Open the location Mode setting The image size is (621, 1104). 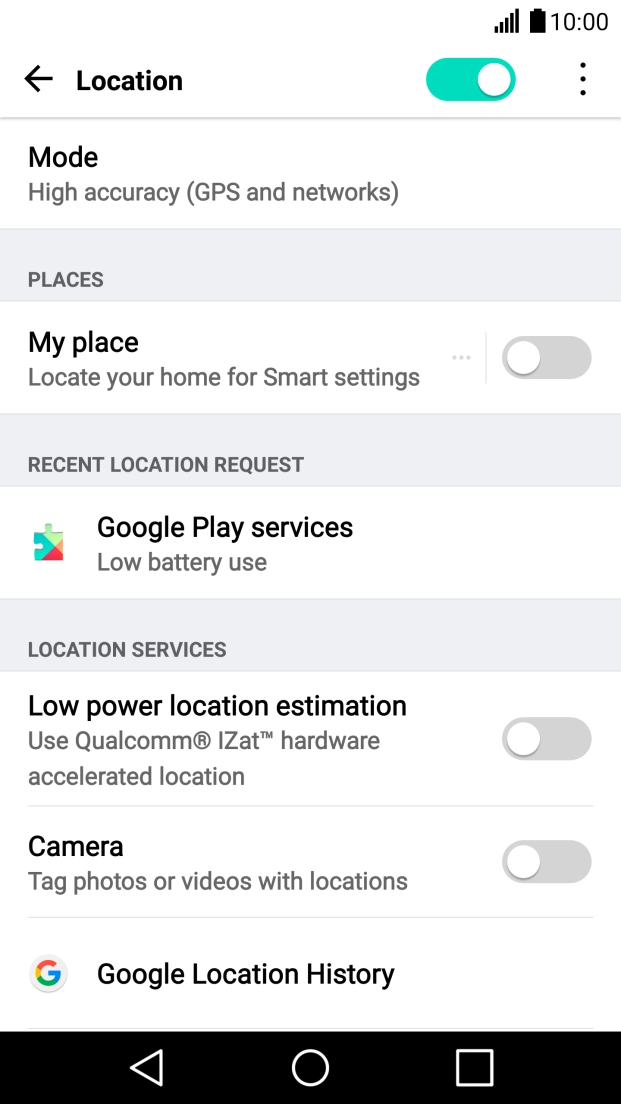click(213, 174)
